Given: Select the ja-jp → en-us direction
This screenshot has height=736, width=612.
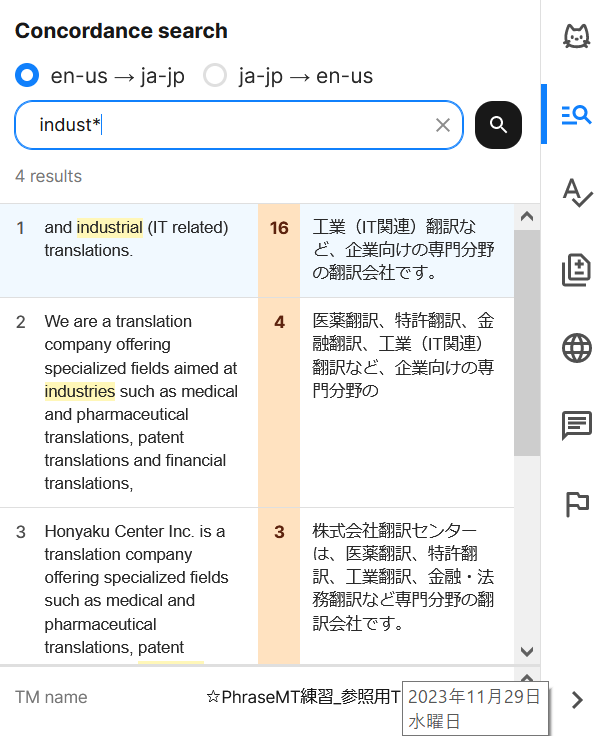Looking at the screenshot, I should pyautogui.click(x=215, y=75).
